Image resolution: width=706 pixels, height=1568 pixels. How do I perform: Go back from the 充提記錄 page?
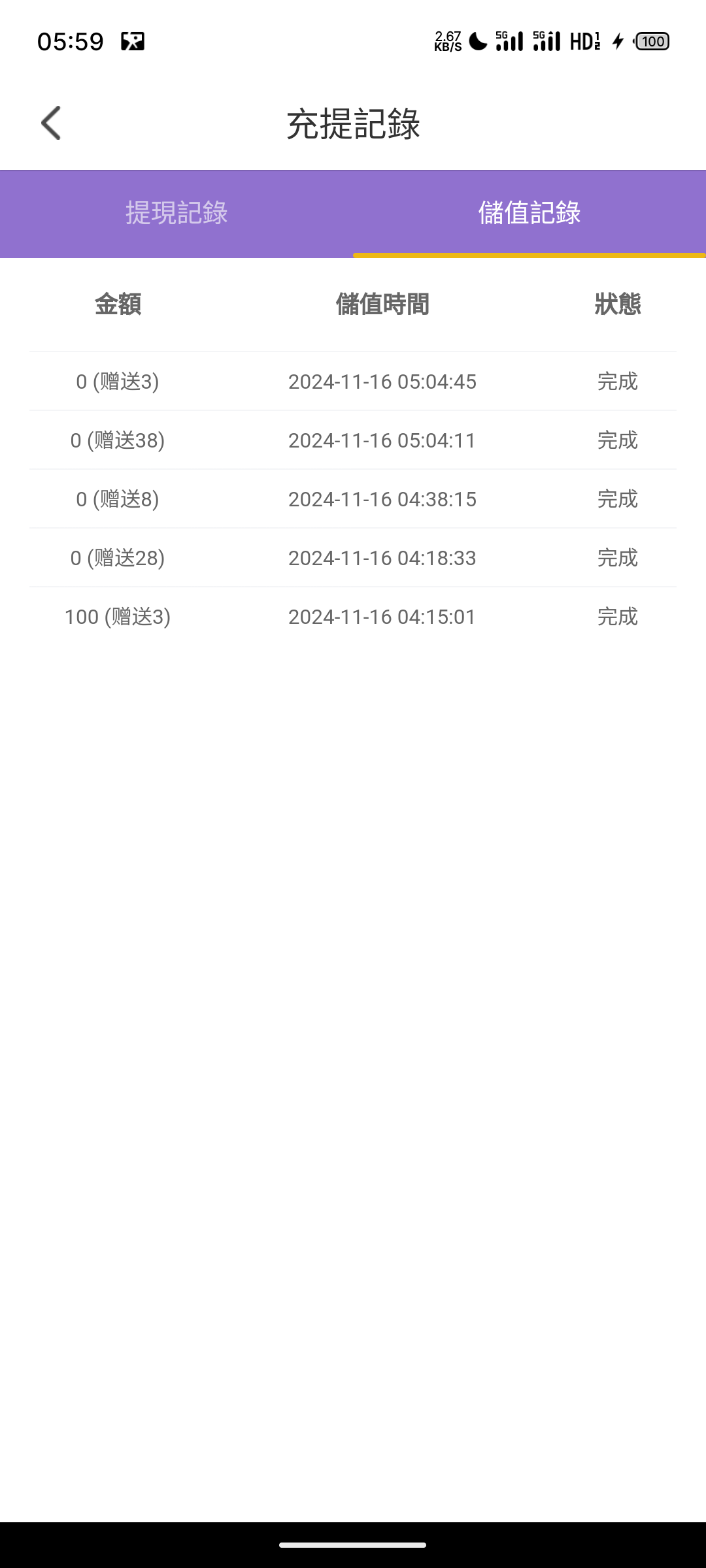pos(51,123)
